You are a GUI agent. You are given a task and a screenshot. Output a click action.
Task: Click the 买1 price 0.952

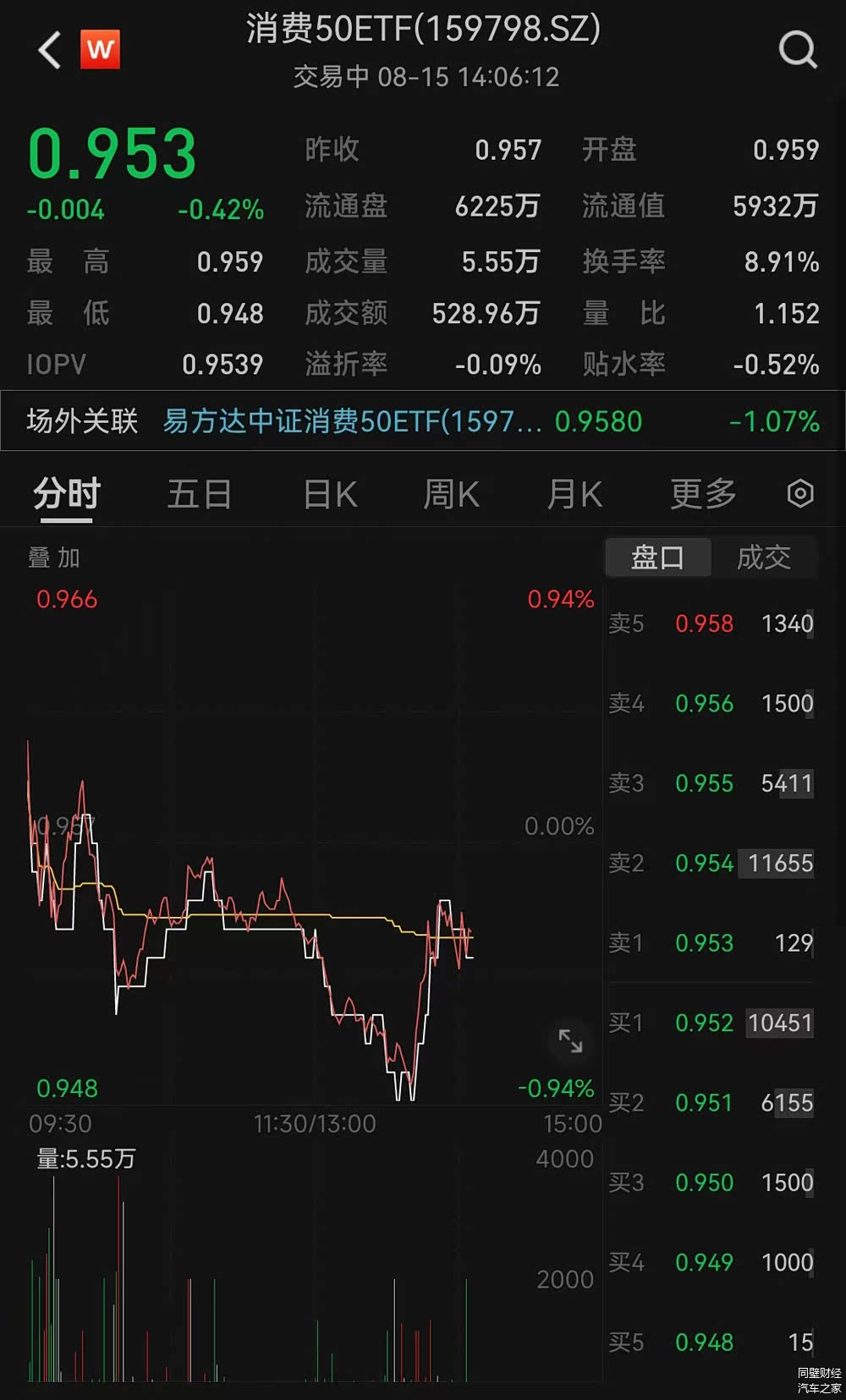tap(705, 1023)
